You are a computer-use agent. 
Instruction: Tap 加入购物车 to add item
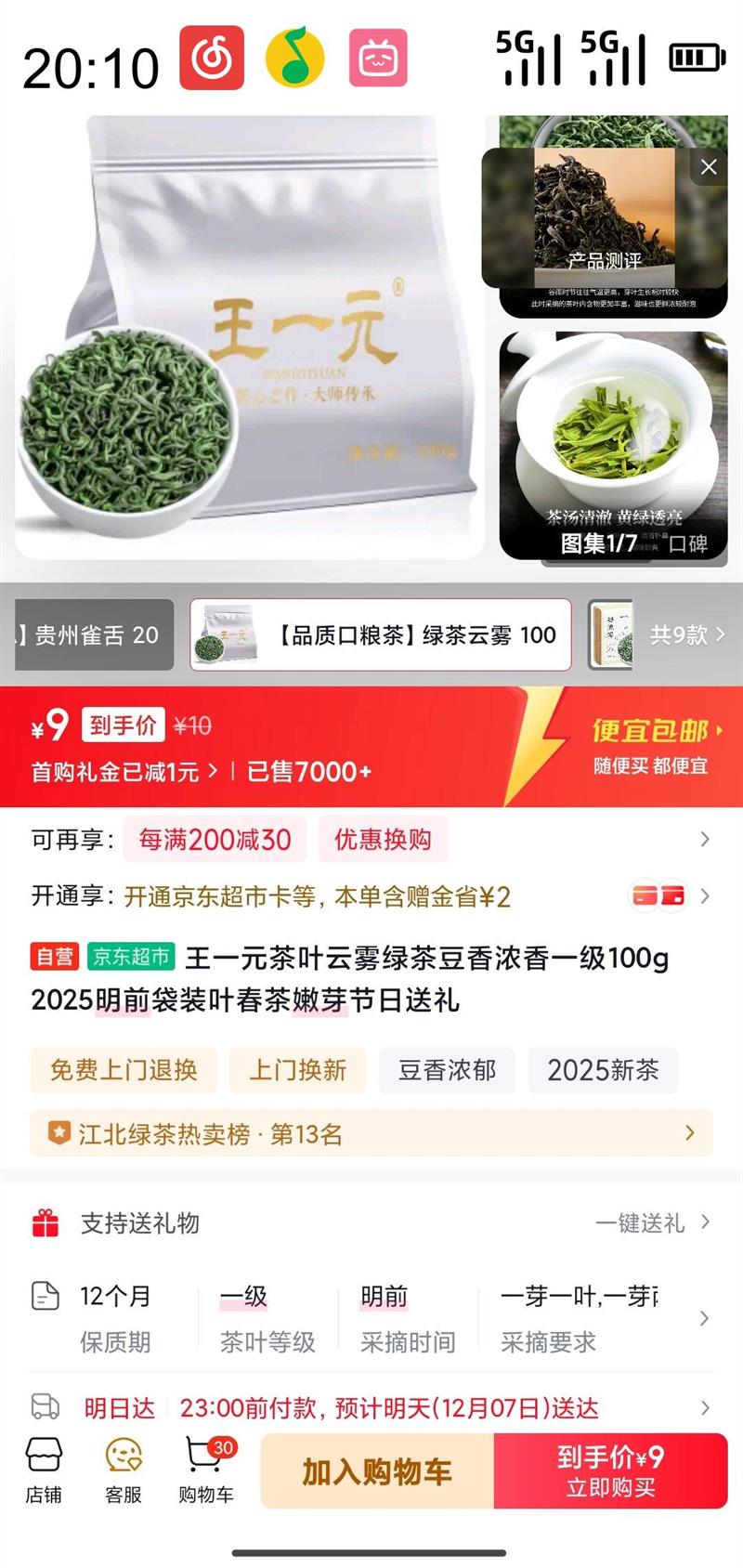[377, 1471]
